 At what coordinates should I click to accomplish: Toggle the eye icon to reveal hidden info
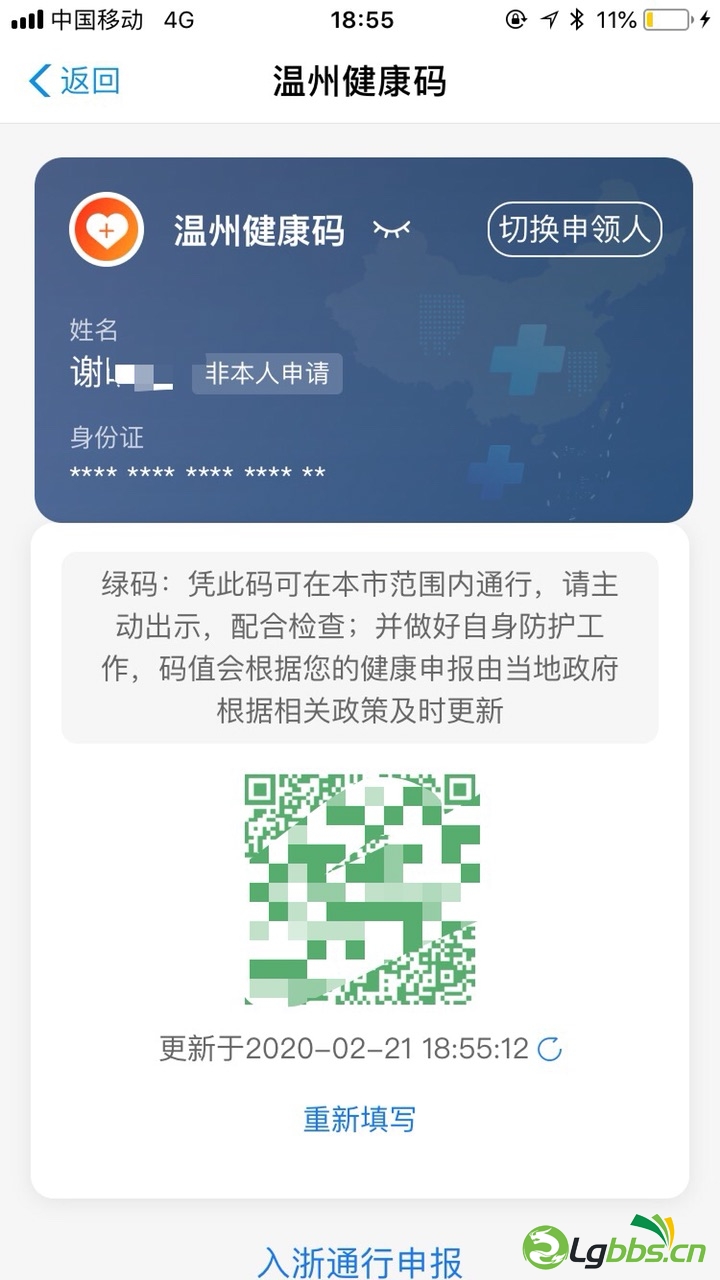tap(392, 230)
